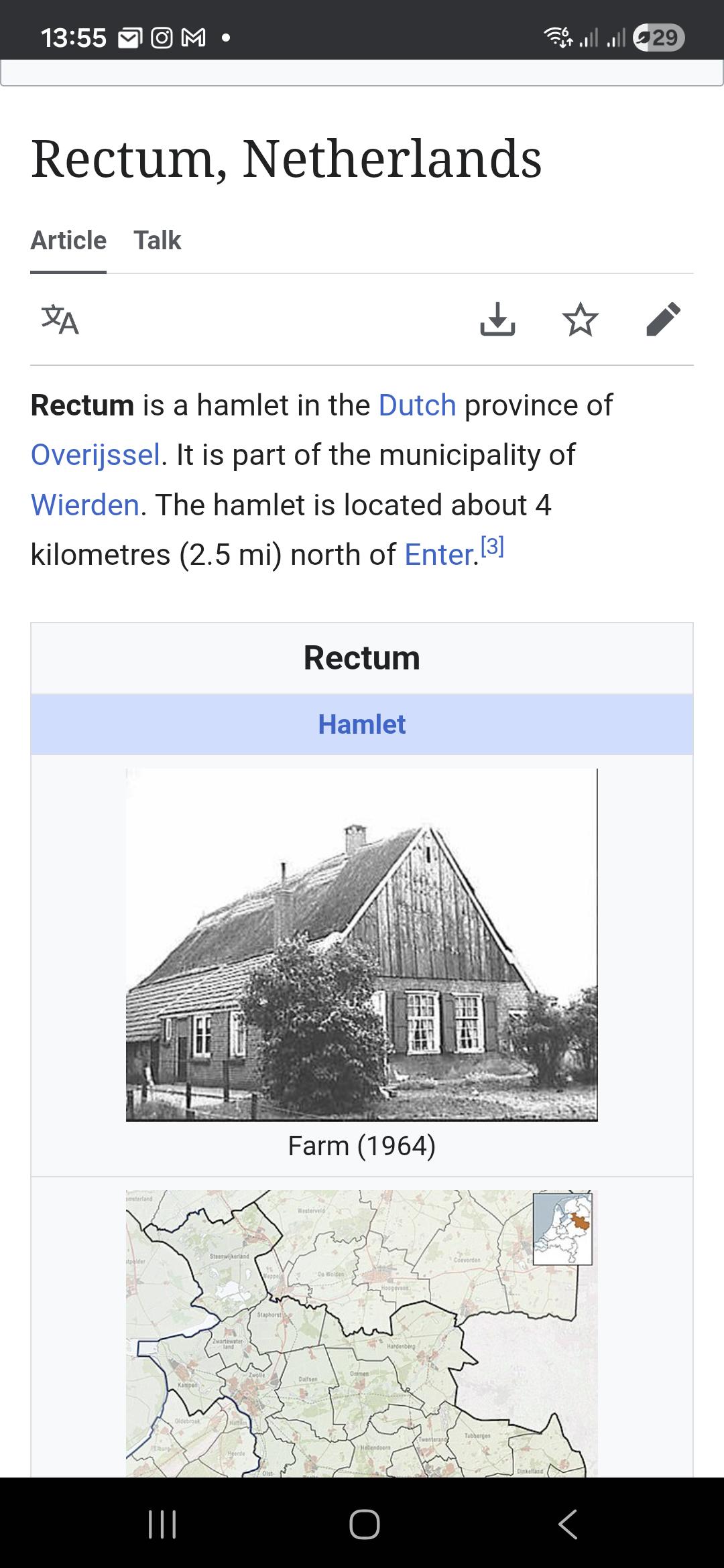Switch to the Talk tab
The image size is (724, 1568).
point(157,240)
